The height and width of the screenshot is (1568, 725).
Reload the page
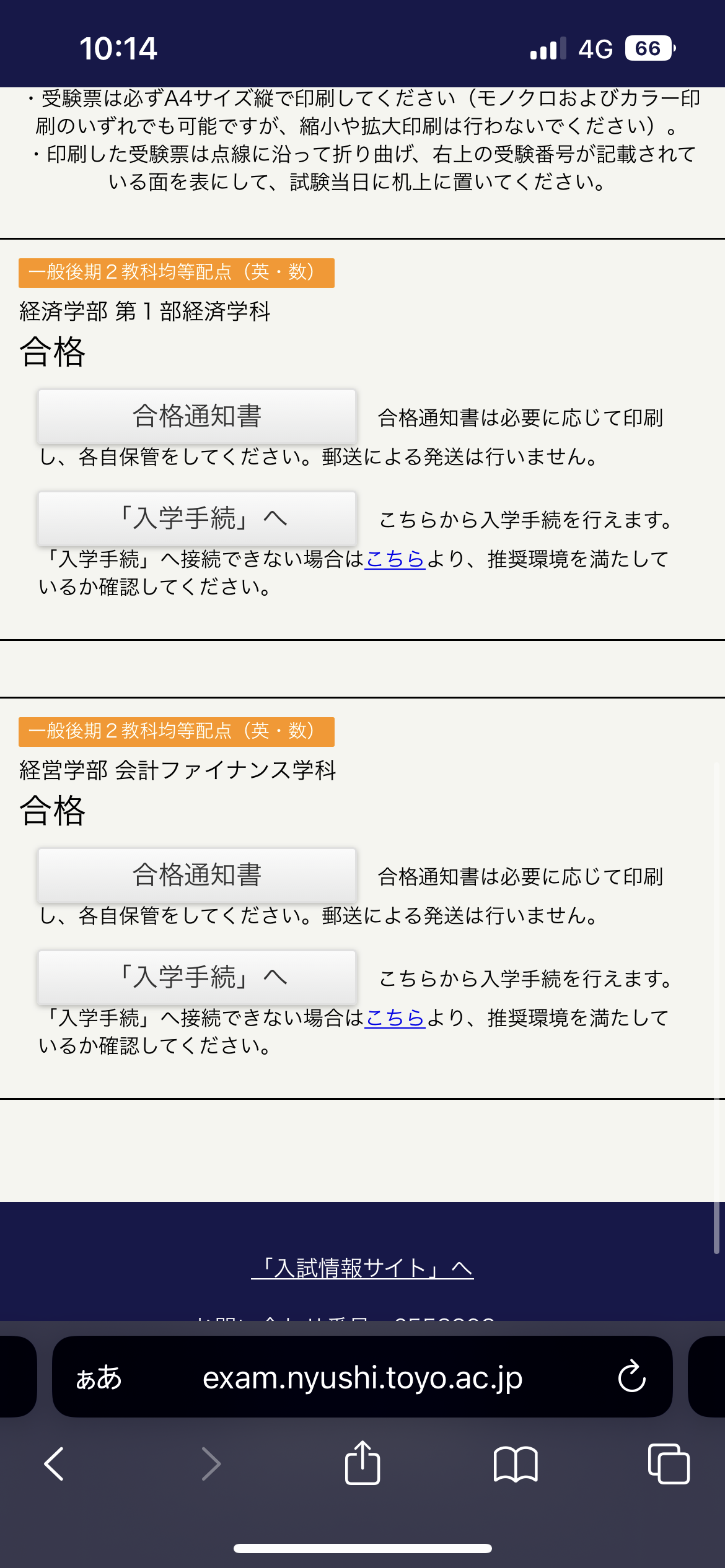point(631,1377)
